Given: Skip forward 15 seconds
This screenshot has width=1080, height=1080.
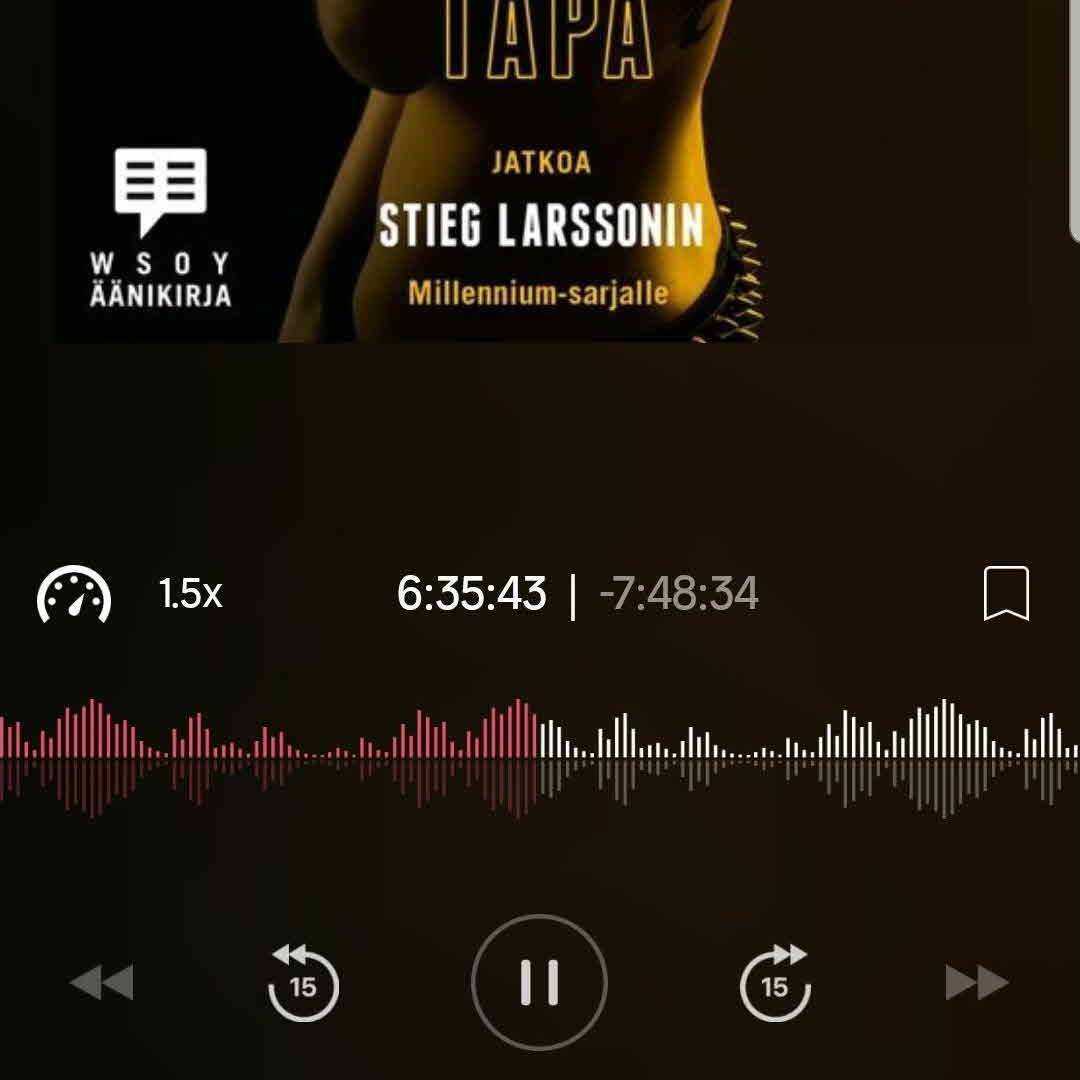Looking at the screenshot, I should click(x=775, y=982).
